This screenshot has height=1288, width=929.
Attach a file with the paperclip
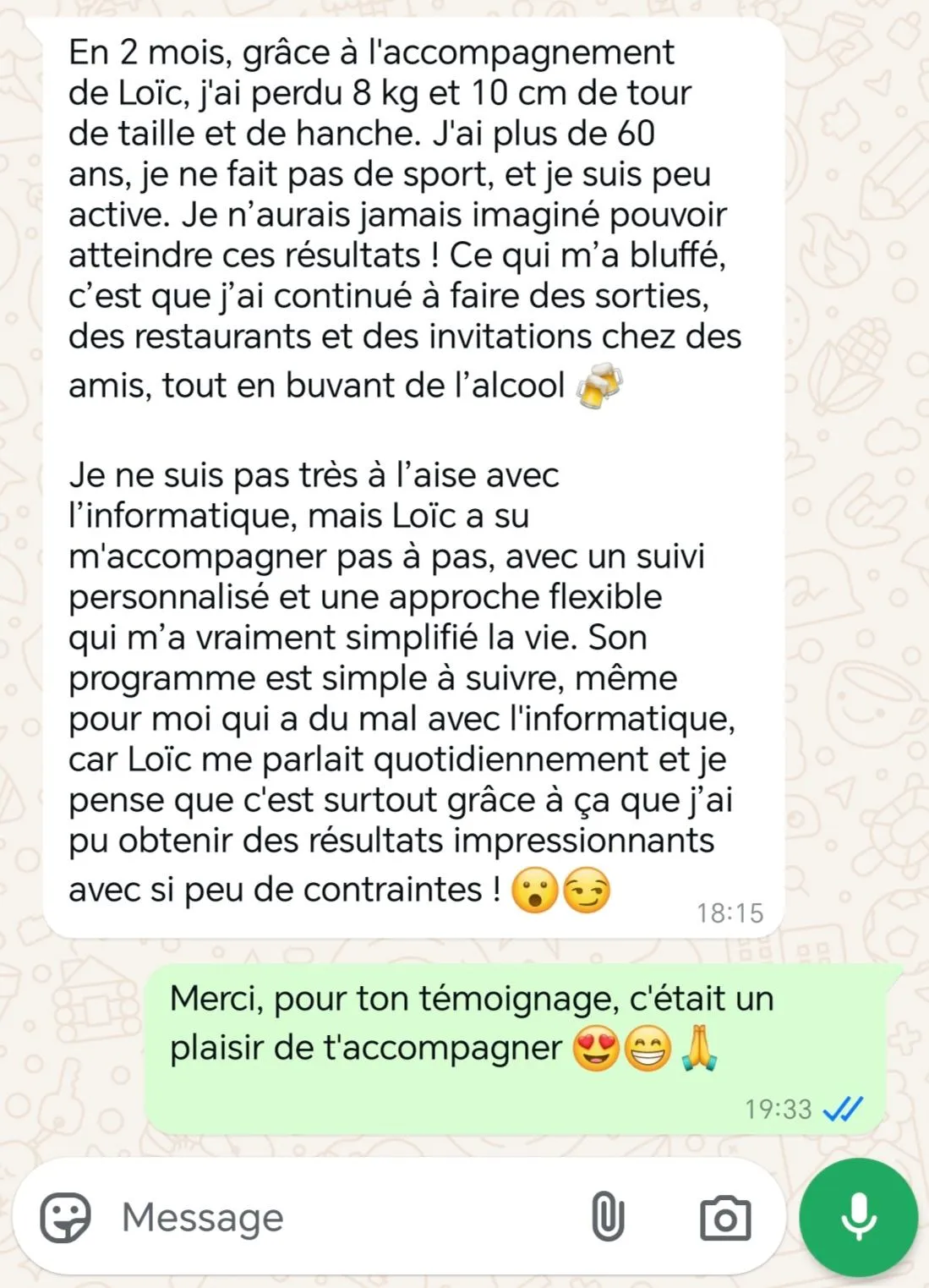point(607,1218)
